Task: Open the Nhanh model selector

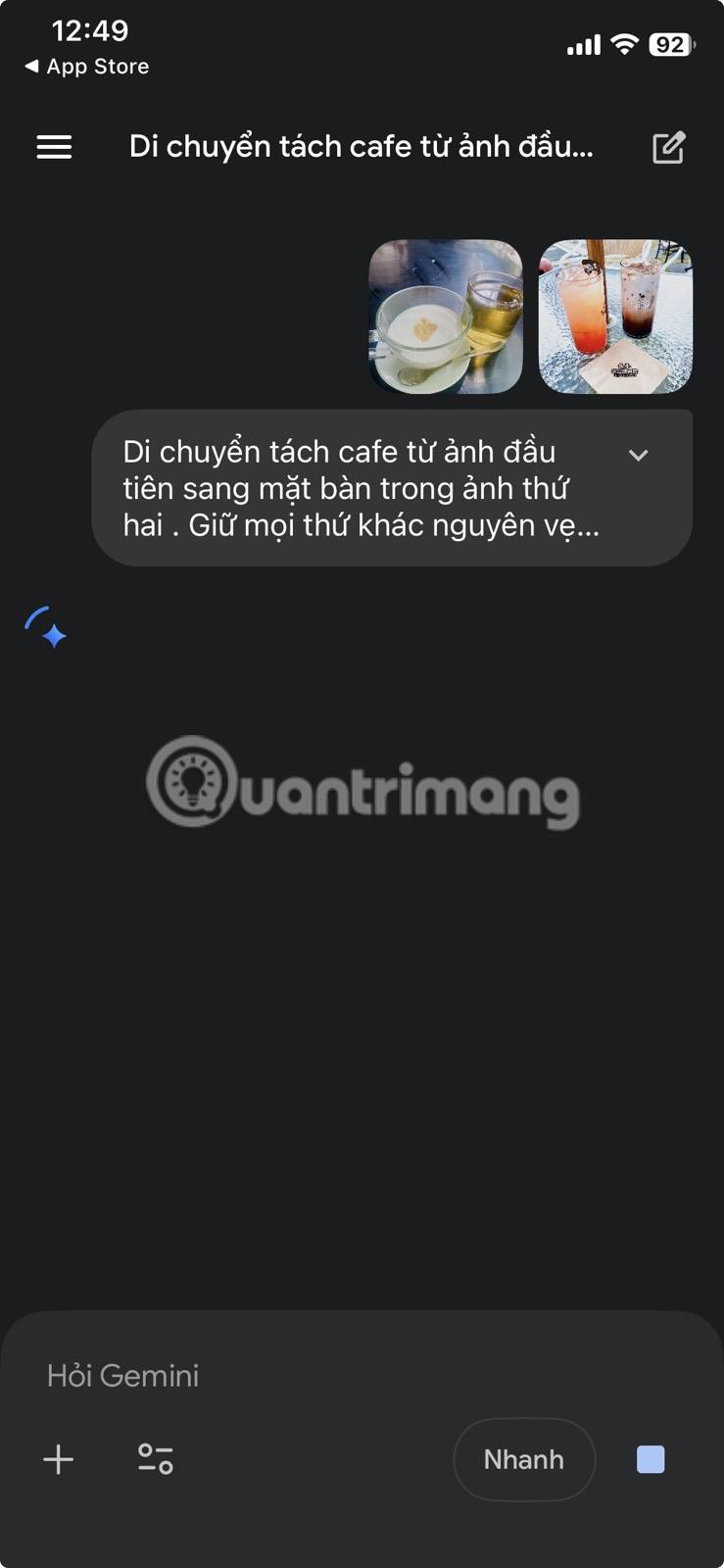Action: [x=524, y=1459]
